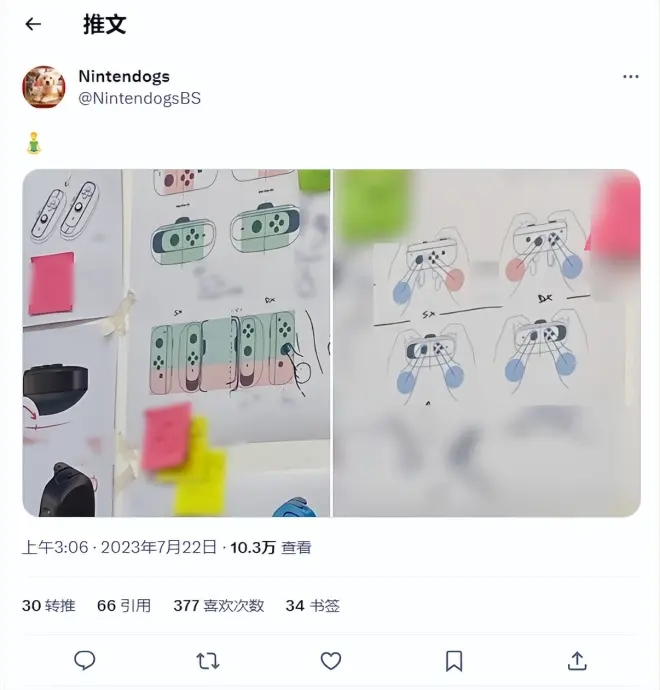Open the left Joy-Con sketch photo
Viewport: 660px width, 690px height.
(x=176, y=343)
